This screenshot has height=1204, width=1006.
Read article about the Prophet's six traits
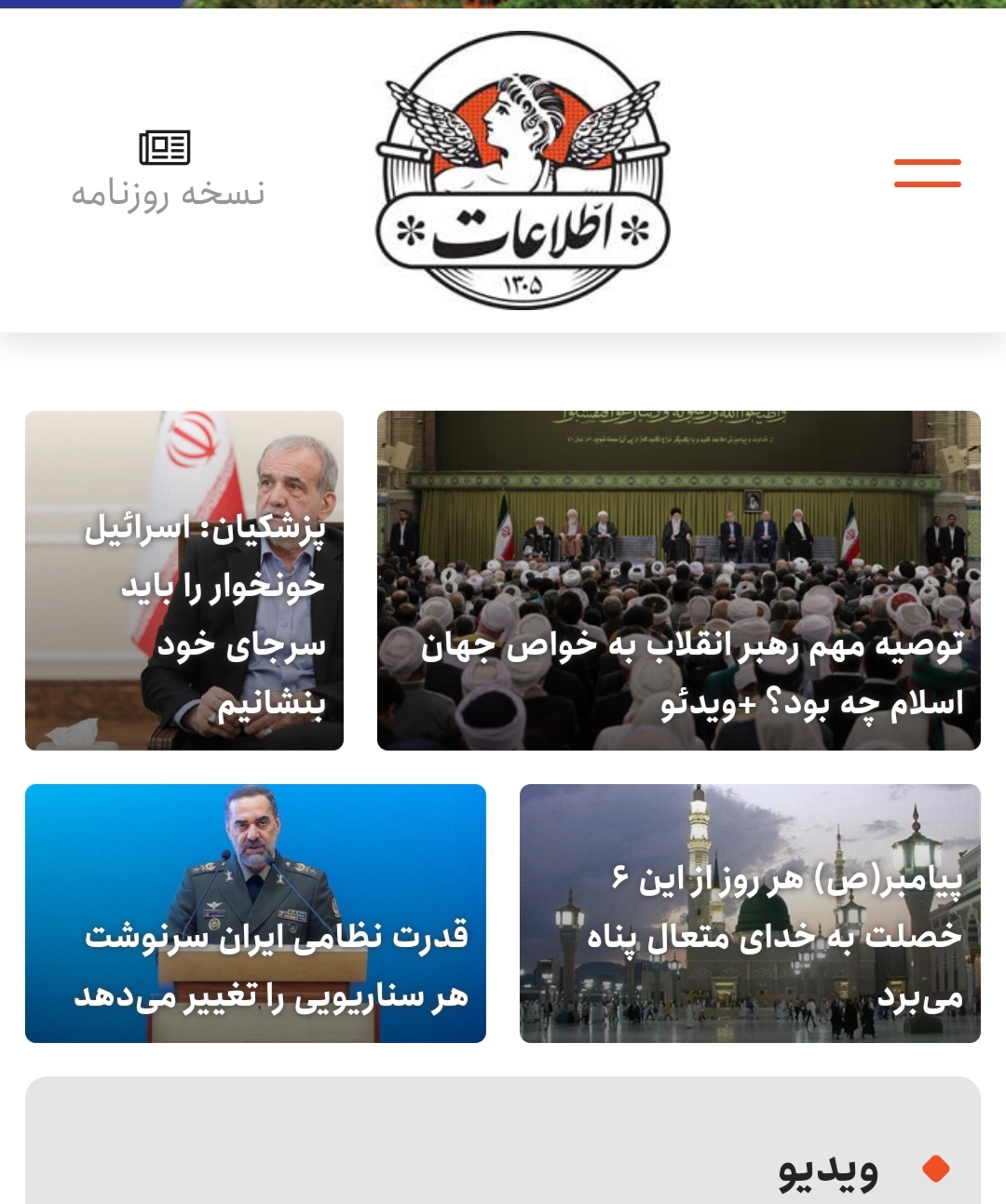pos(750,913)
